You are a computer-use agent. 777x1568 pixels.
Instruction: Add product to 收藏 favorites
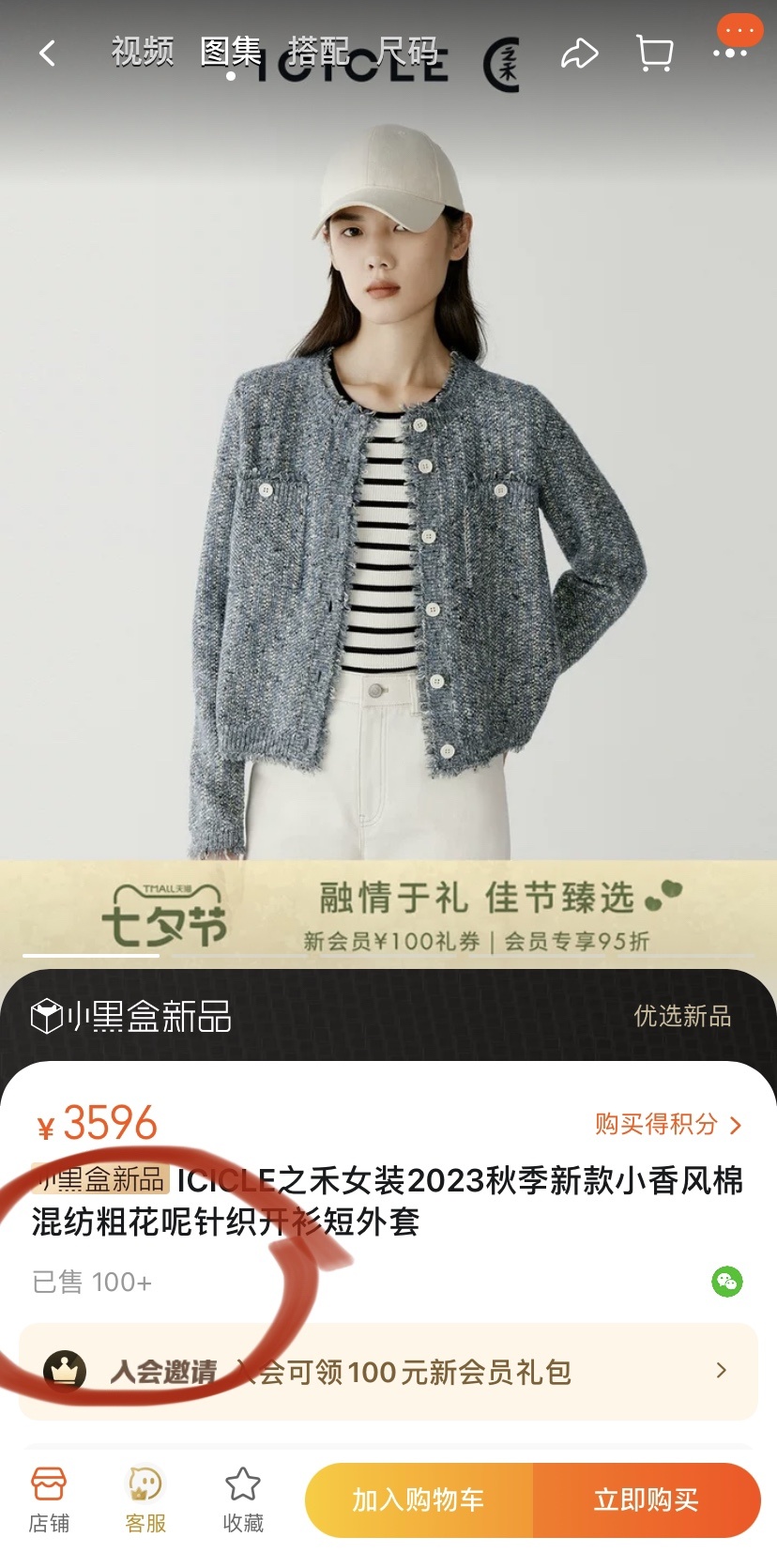tap(243, 1499)
